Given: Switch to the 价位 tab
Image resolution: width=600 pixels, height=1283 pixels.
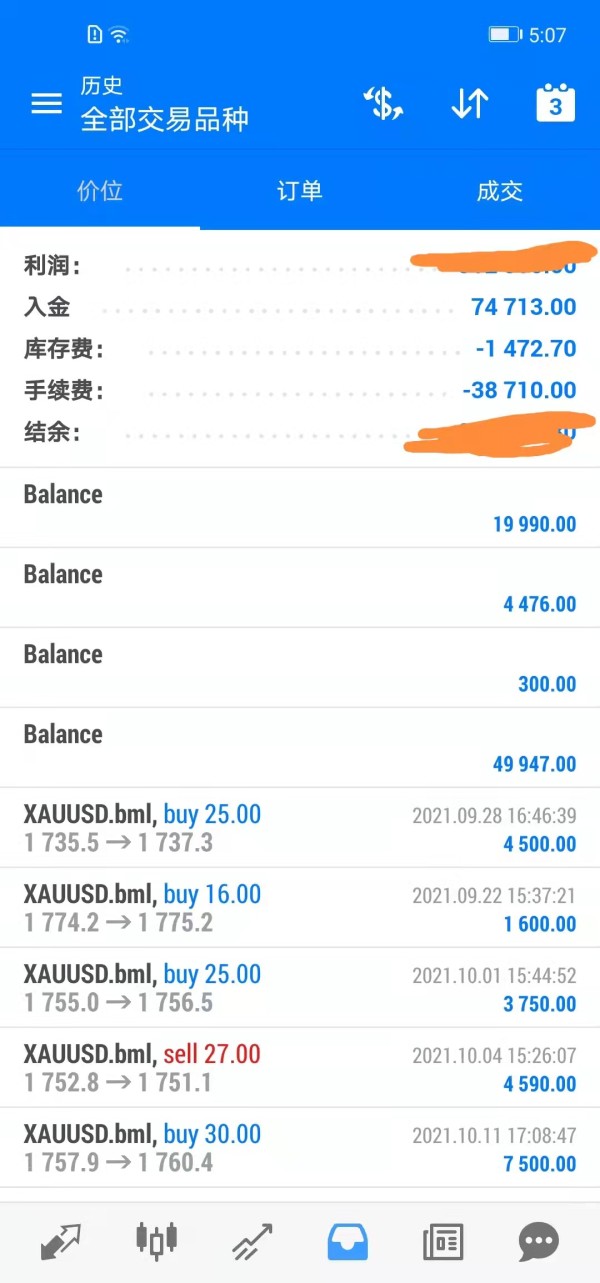Looking at the screenshot, I should pyautogui.click(x=100, y=191).
